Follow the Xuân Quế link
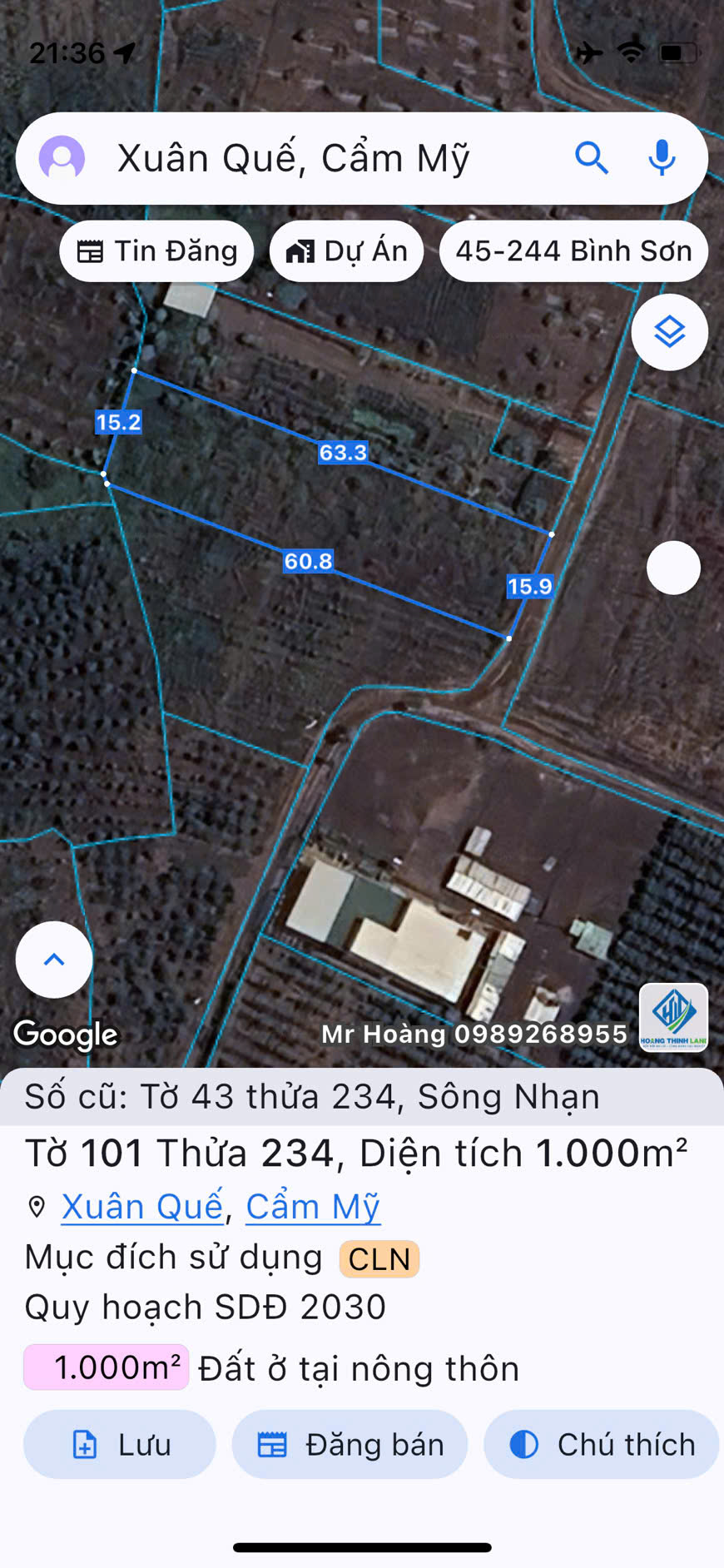The width and height of the screenshot is (724, 1568). pos(142,1207)
